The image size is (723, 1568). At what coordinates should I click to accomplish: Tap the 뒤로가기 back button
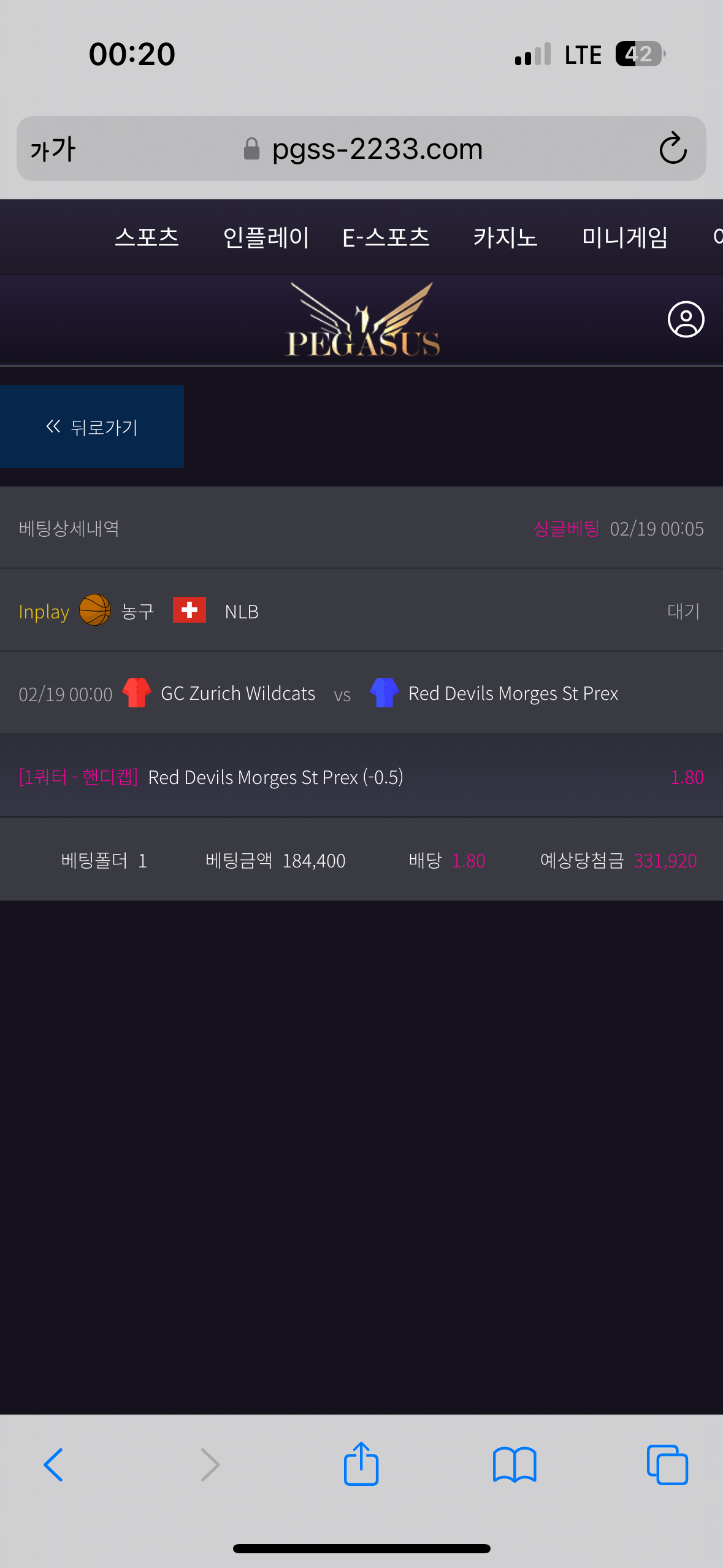92,427
